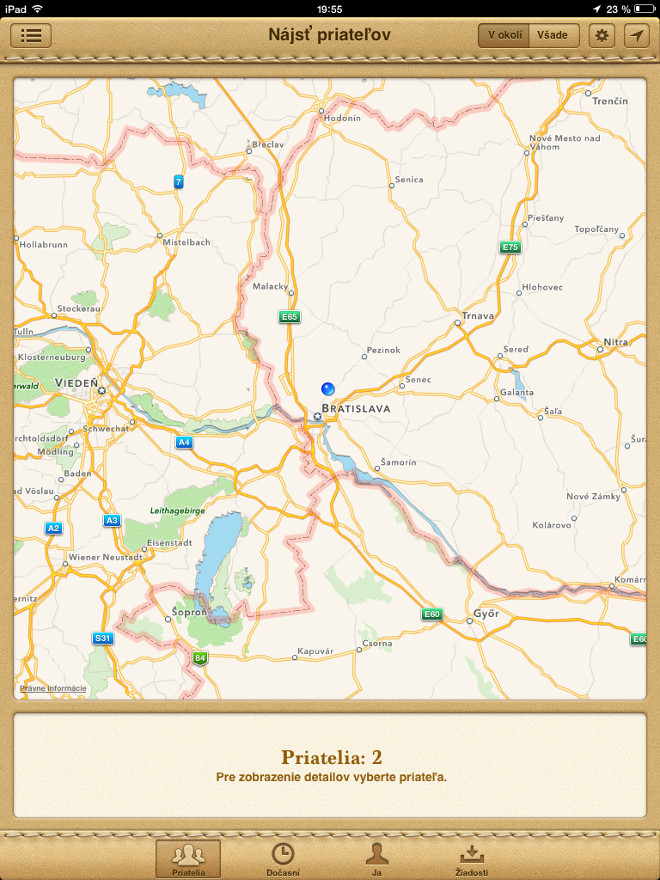Switch to the Všade segment

(x=554, y=35)
